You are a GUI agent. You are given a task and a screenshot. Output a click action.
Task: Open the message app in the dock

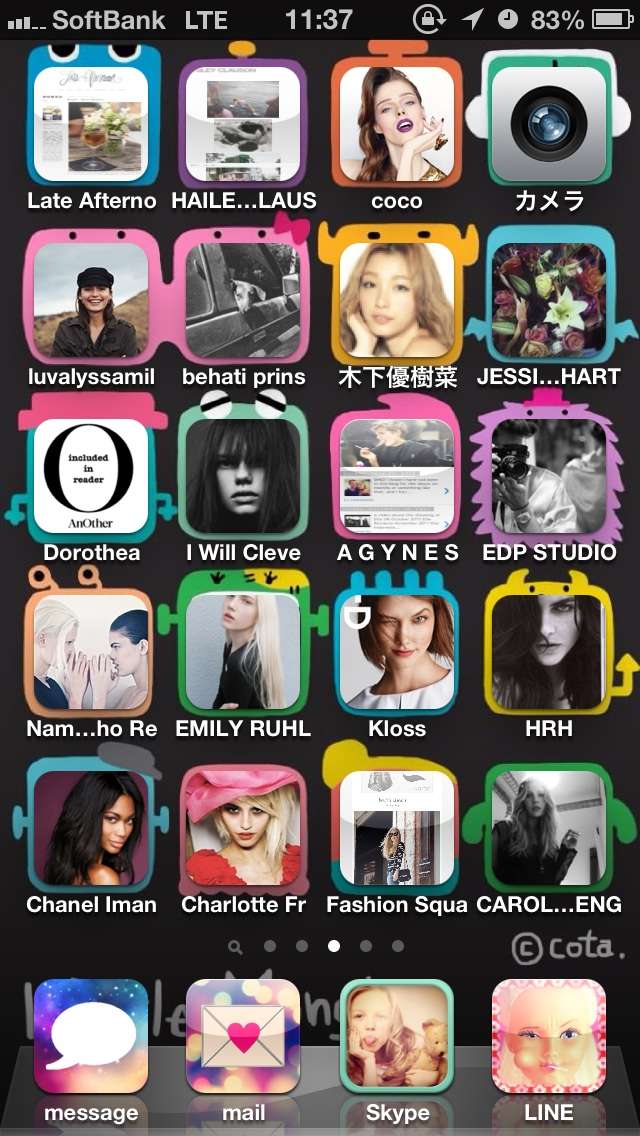coord(91,1037)
